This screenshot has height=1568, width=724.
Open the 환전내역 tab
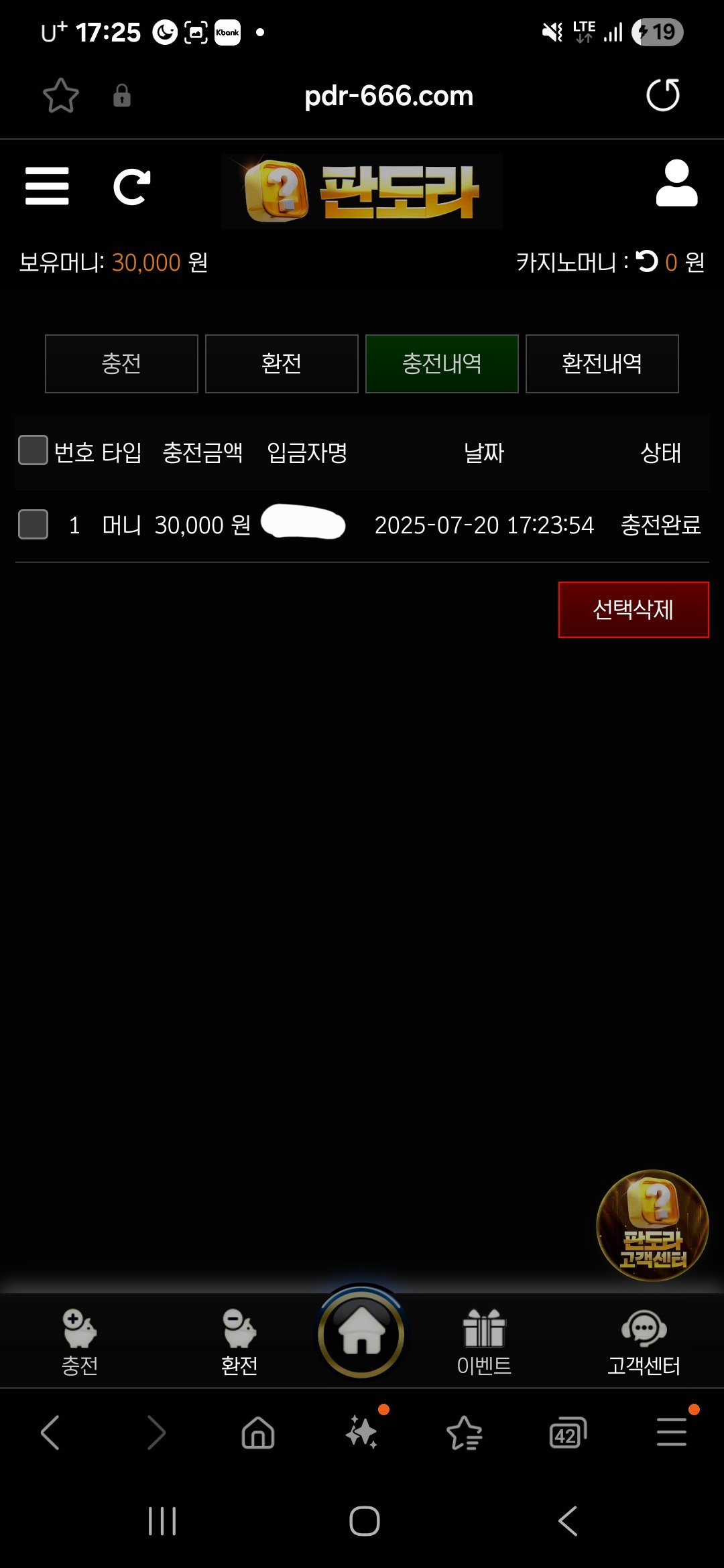pyautogui.click(x=602, y=364)
